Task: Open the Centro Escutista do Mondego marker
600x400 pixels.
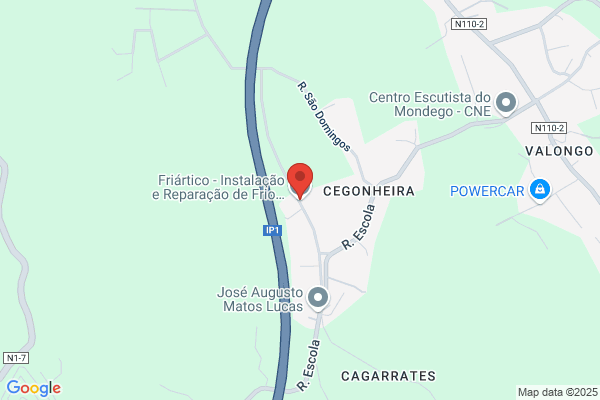Action: 506,104
